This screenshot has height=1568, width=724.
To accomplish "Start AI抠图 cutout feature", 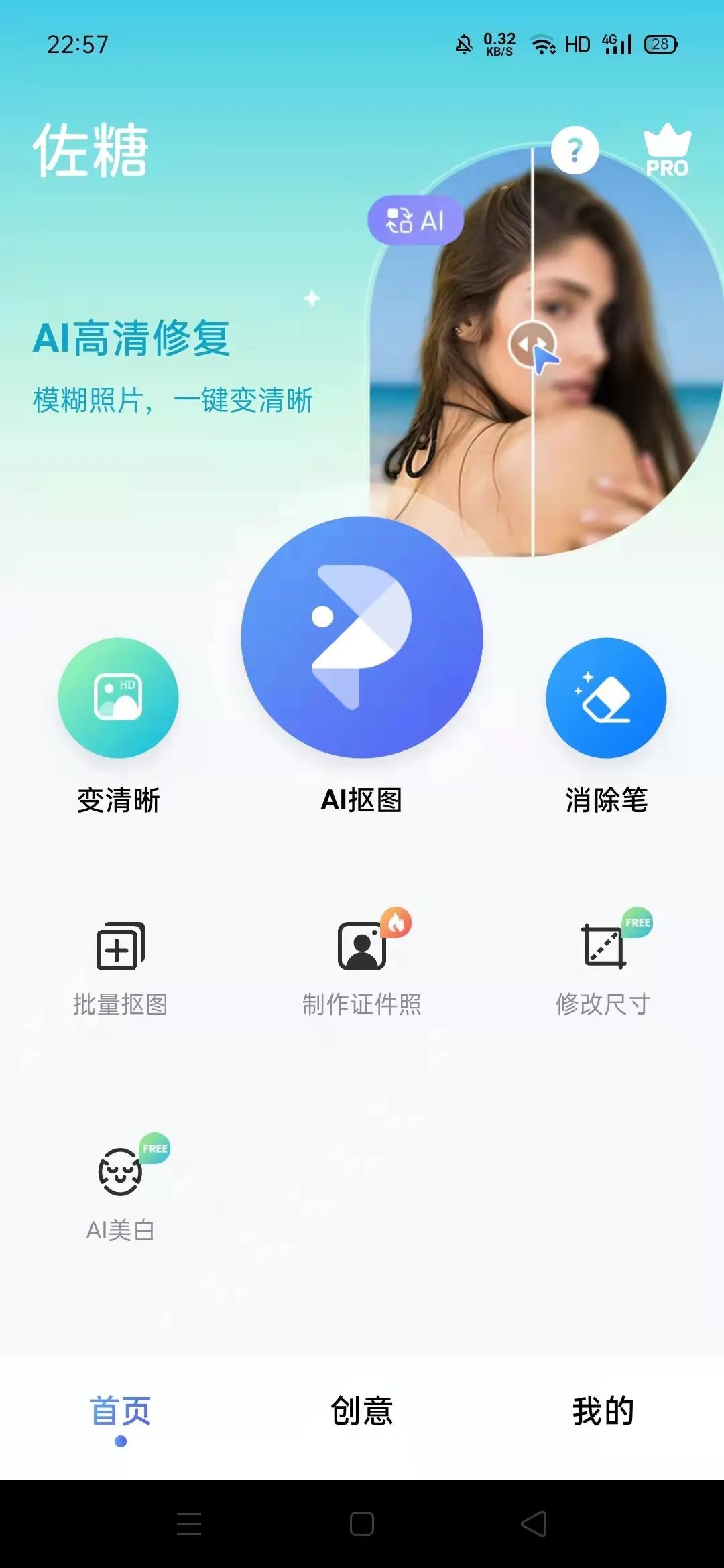I will [x=362, y=637].
